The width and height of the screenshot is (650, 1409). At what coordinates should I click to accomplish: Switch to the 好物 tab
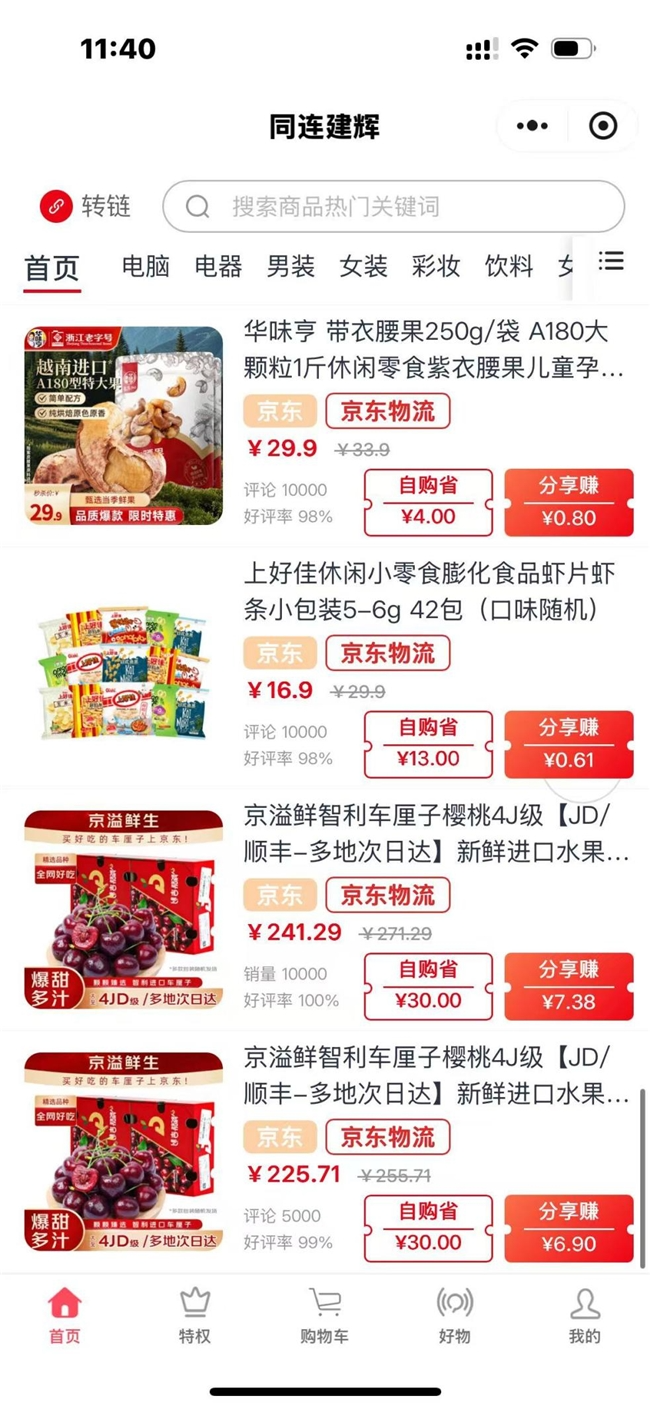tap(454, 1315)
